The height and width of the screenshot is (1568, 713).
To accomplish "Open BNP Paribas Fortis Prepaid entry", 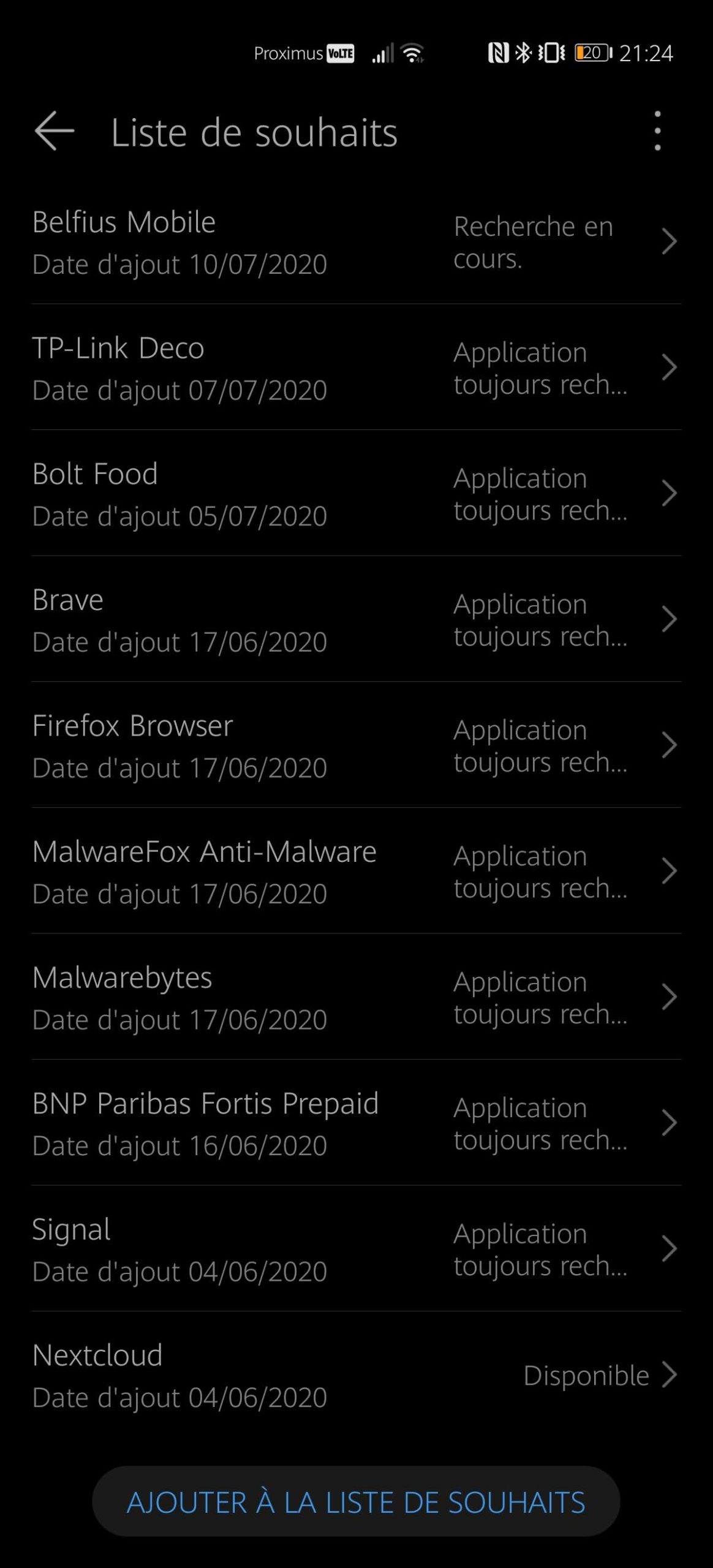I will (356, 1123).
